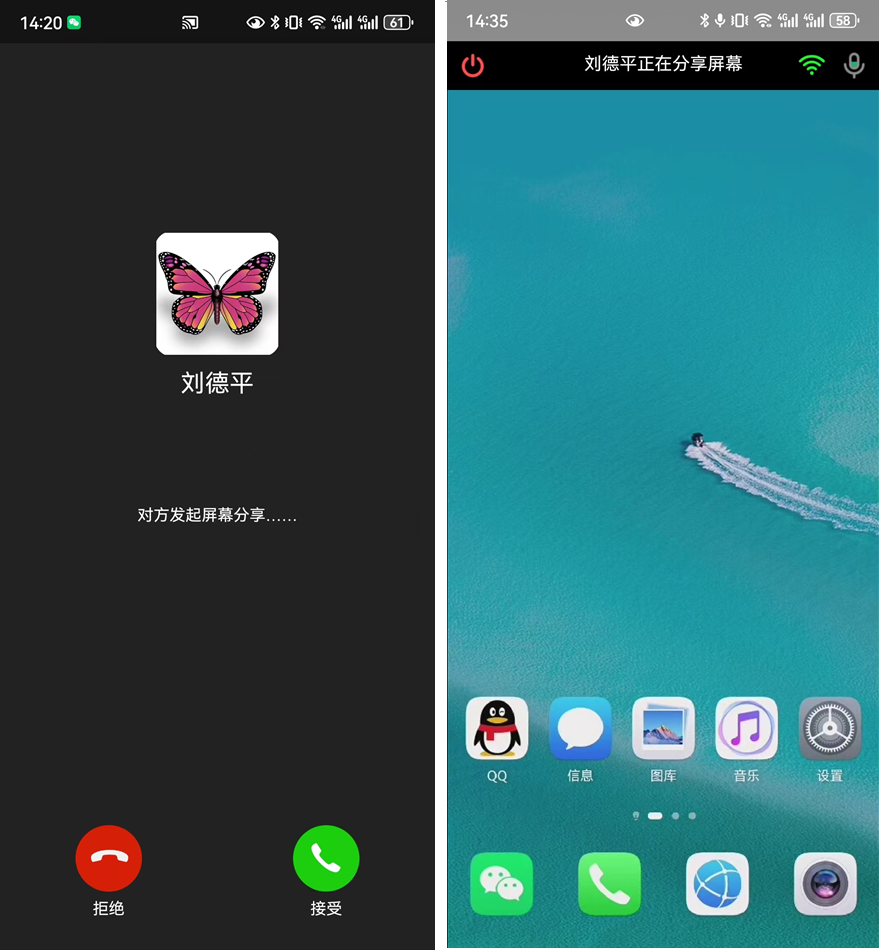Launch the 音乐 music app

(746, 729)
